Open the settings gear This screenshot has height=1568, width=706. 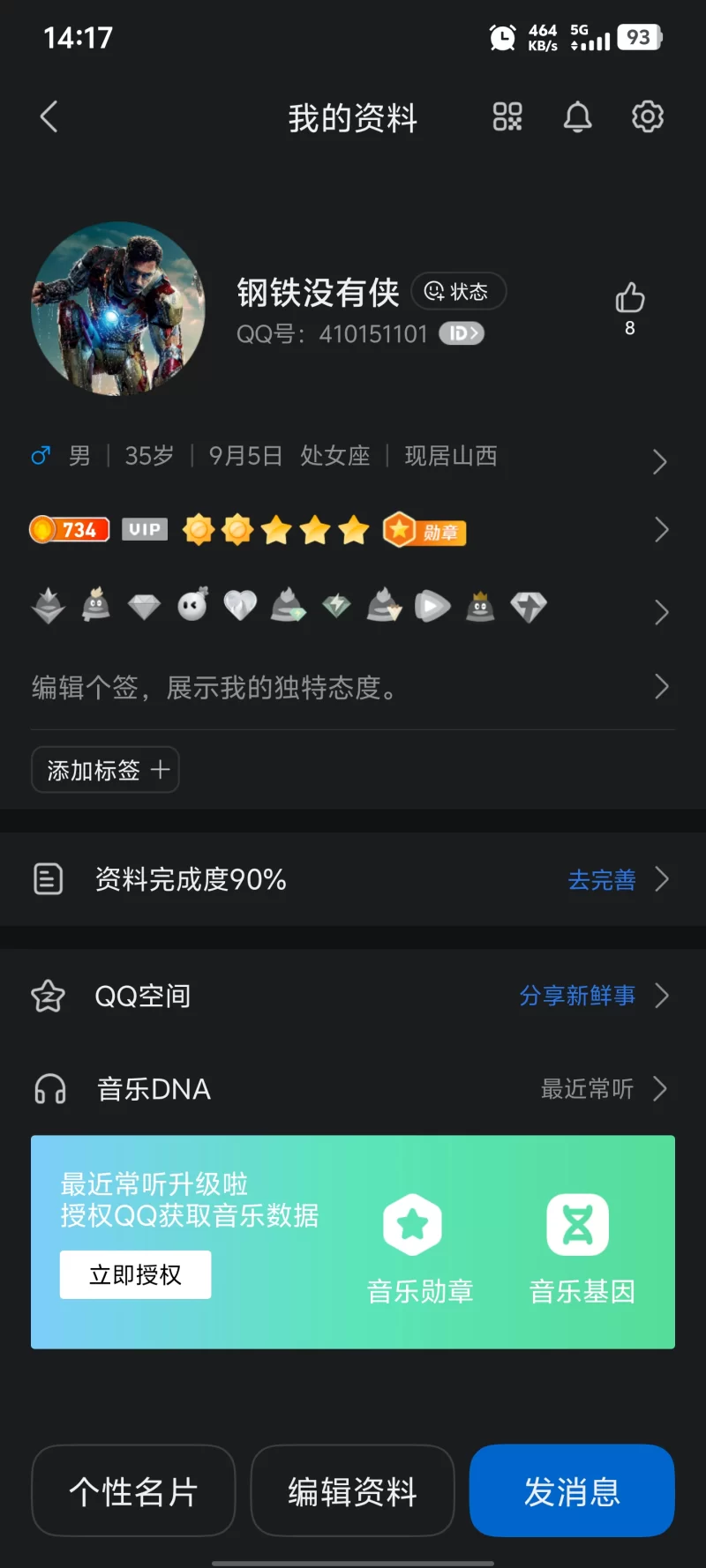pyautogui.click(x=647, y=116)
